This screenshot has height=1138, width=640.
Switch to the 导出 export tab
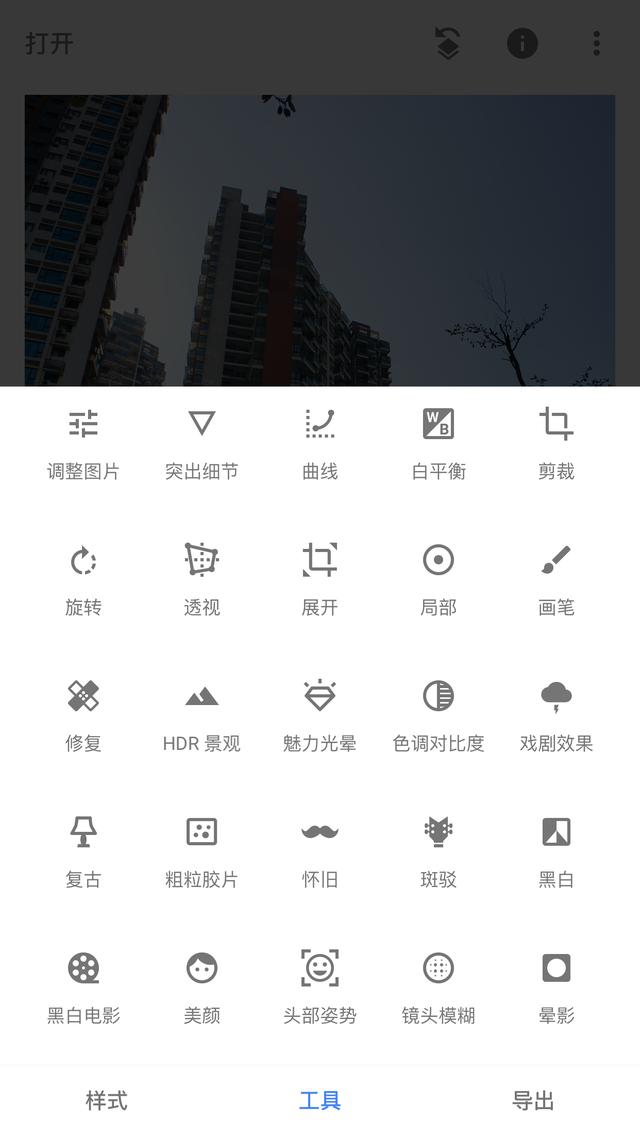(533, 1101)
